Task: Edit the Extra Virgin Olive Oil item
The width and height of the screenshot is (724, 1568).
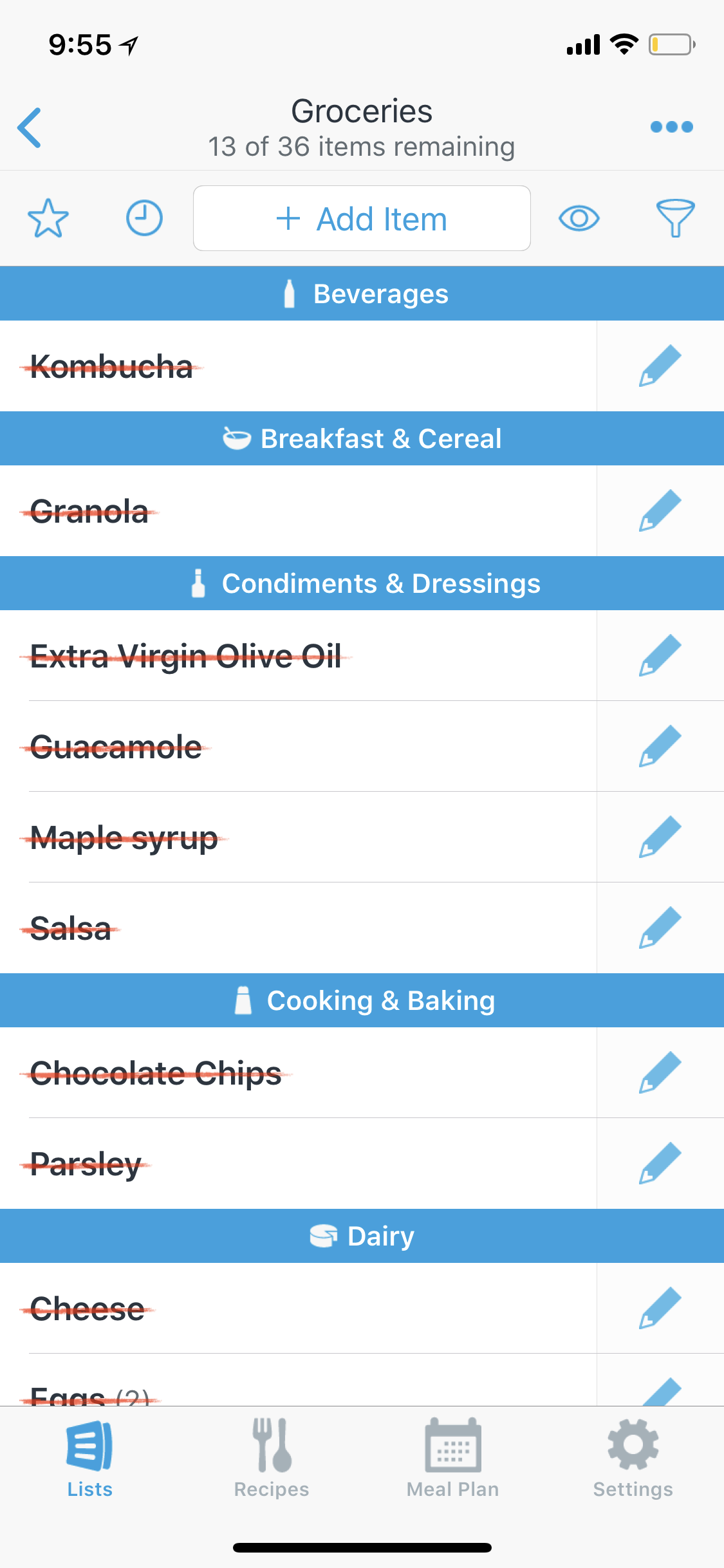Action: (660, 656)
